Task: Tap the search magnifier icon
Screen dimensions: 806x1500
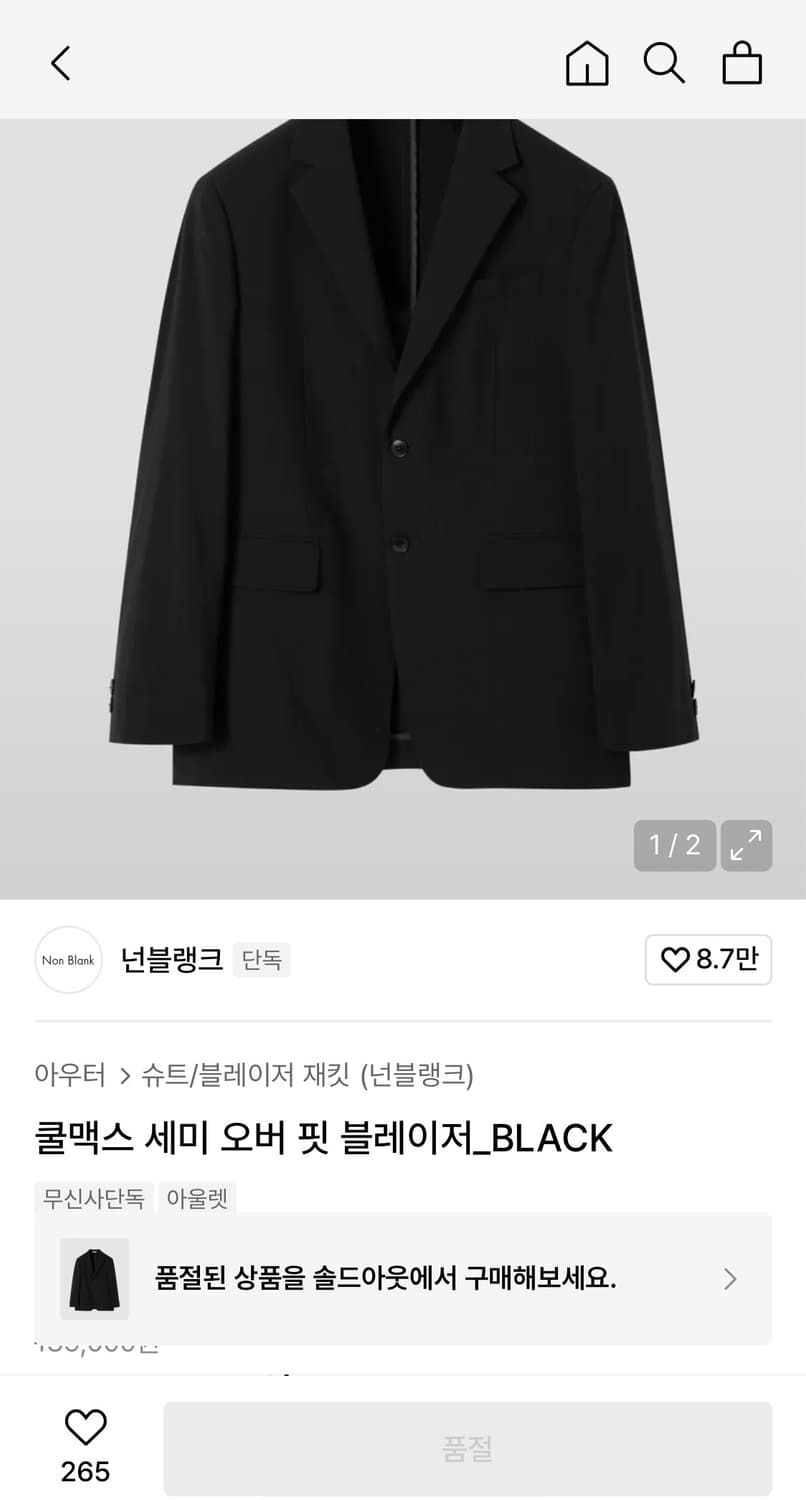Action: pyautogui.click(x=664, y=62)
